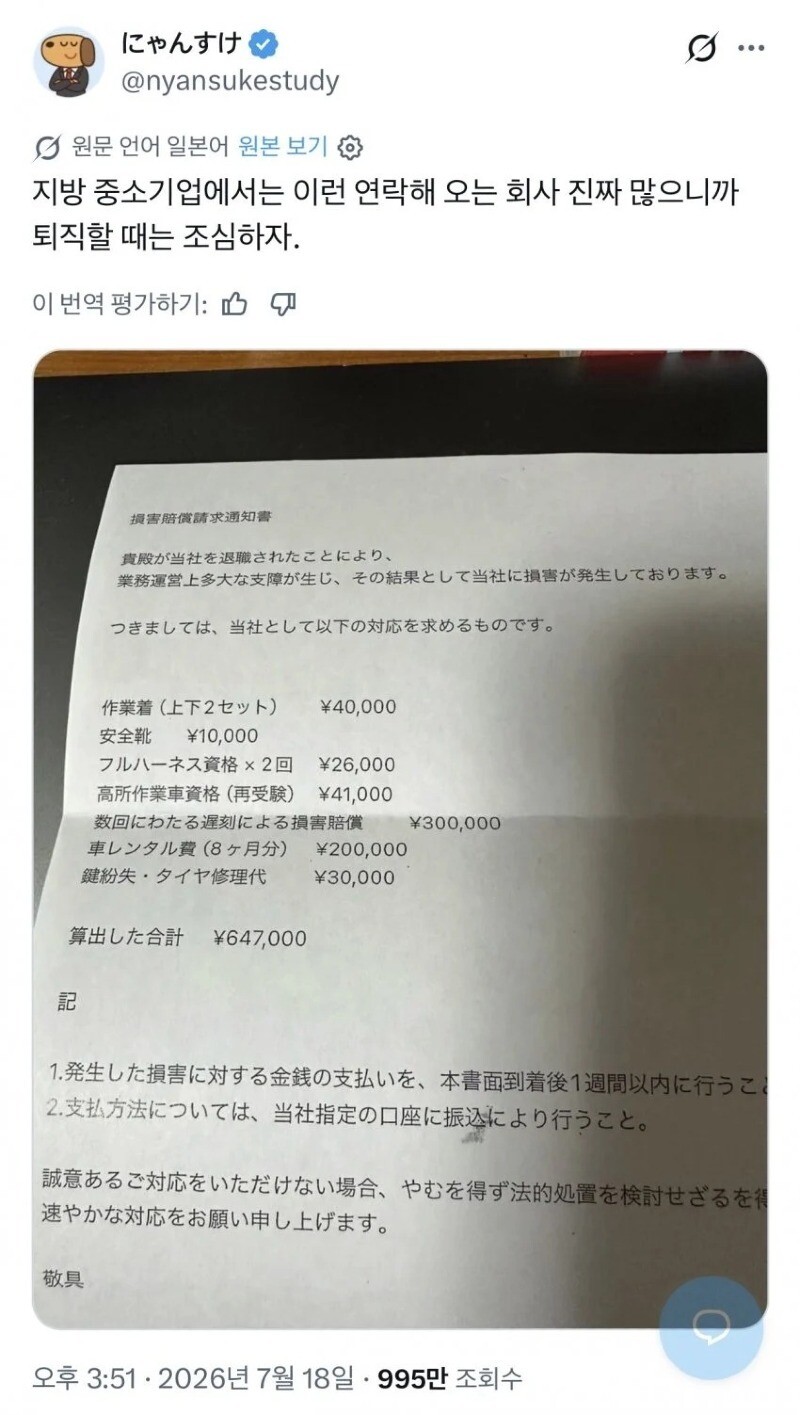Screen dimensions: 800x1415
Task: Open the @nyansukestudy handle
Action: coord(230,81)
